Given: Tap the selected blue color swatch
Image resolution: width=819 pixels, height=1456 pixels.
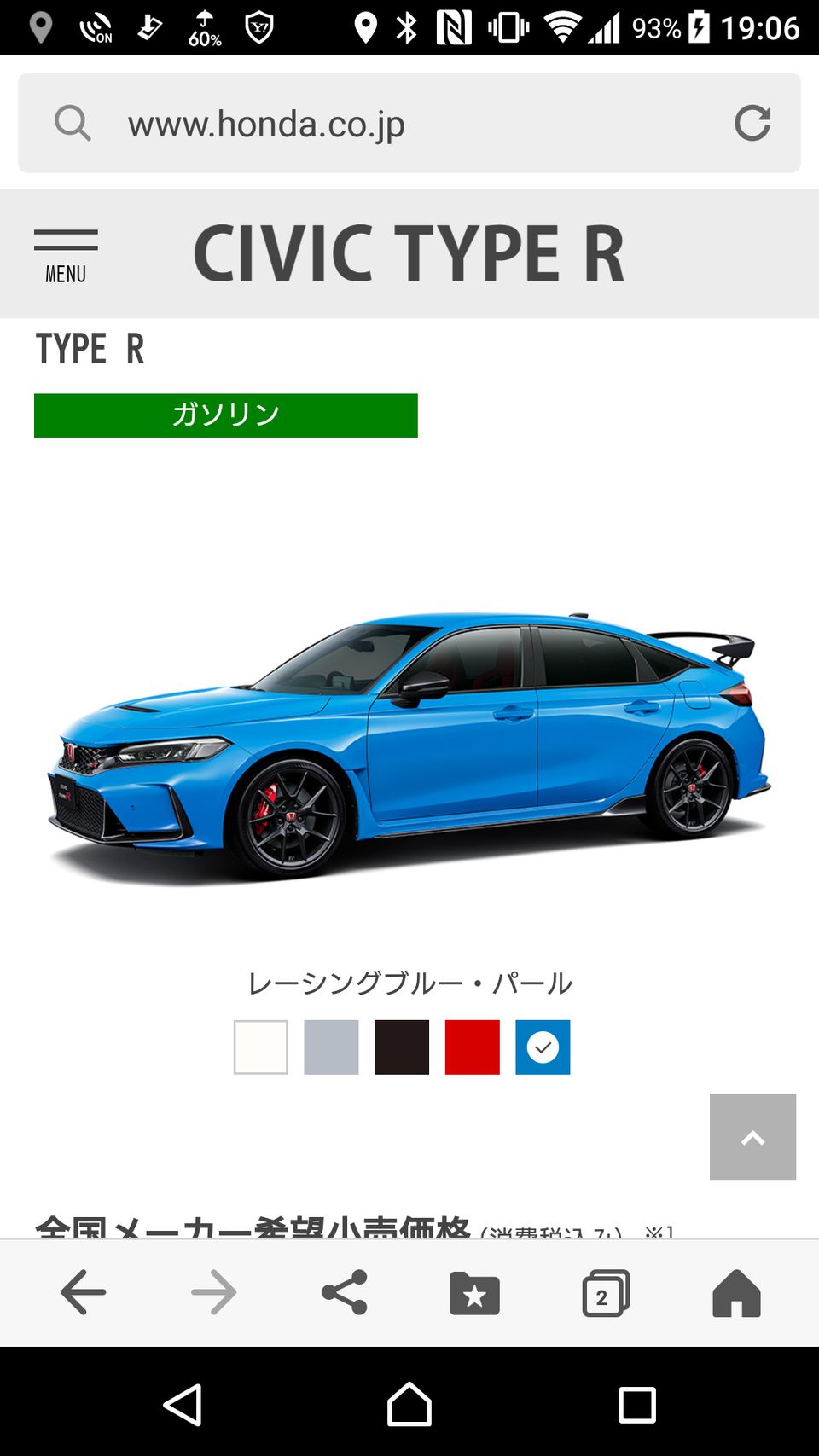Looking at the screenshot, I should pos(543,1047).
